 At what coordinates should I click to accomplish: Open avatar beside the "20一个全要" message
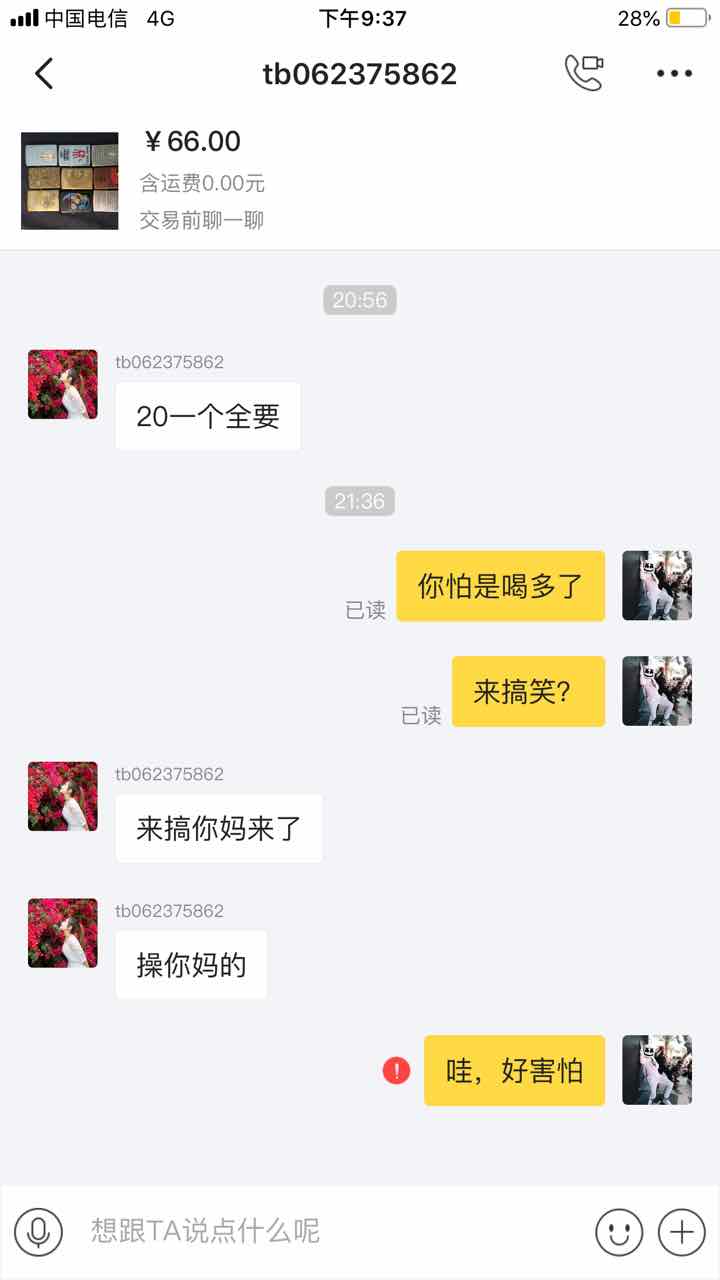coord(63,384)
